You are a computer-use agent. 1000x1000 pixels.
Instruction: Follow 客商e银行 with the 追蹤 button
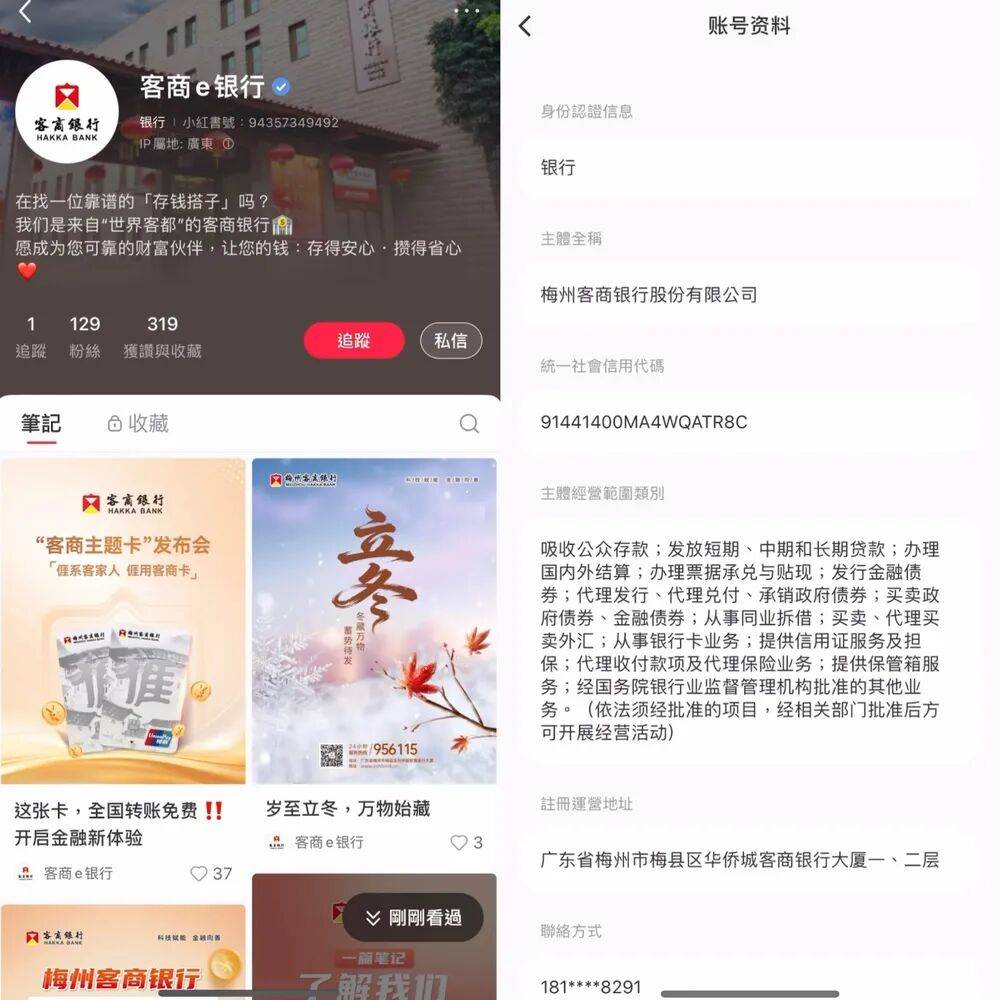354,341
